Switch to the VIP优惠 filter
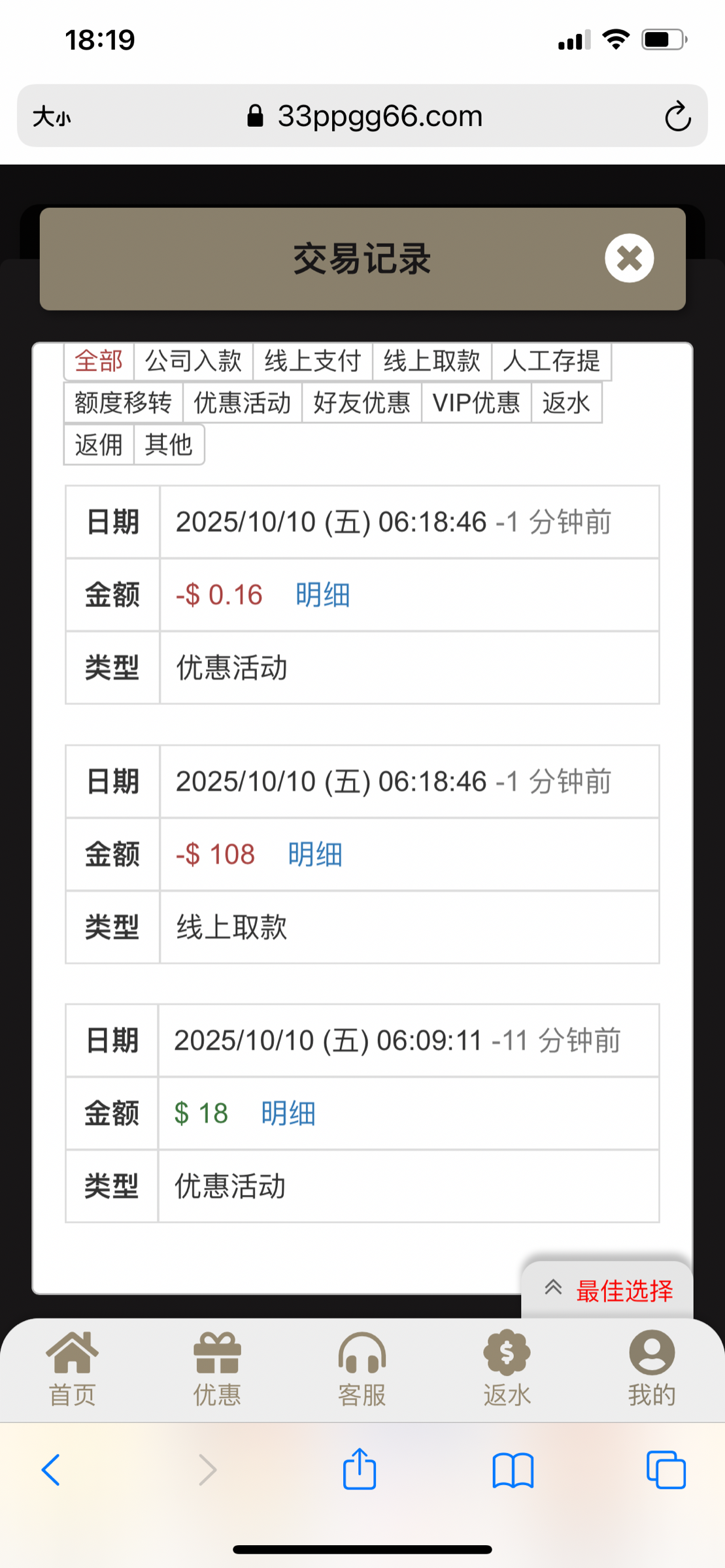The width and height of the screenshot is (725, 1568). tap(476, 403)
